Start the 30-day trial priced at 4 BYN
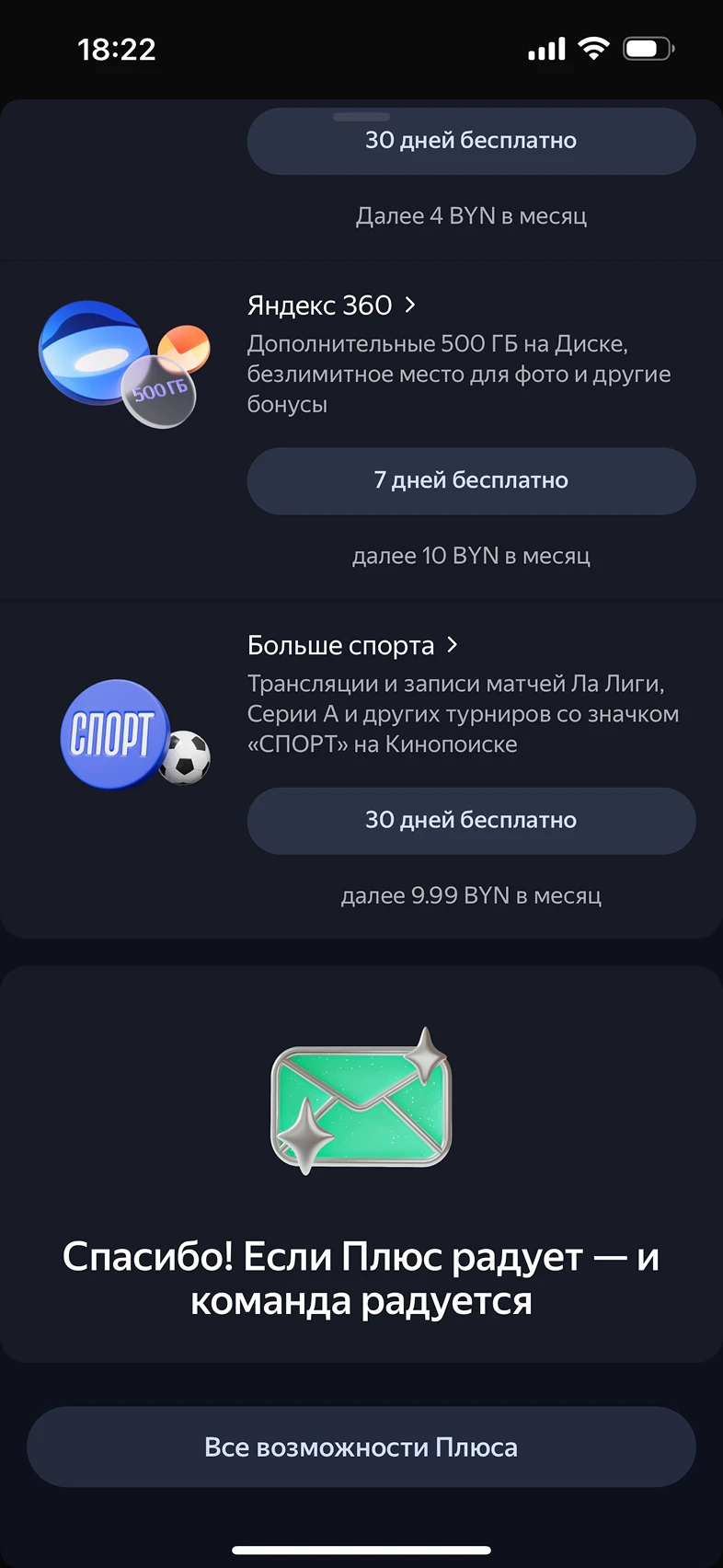Image resolution: width=723 pixels, height=1568 pixels. click(471, 141)
